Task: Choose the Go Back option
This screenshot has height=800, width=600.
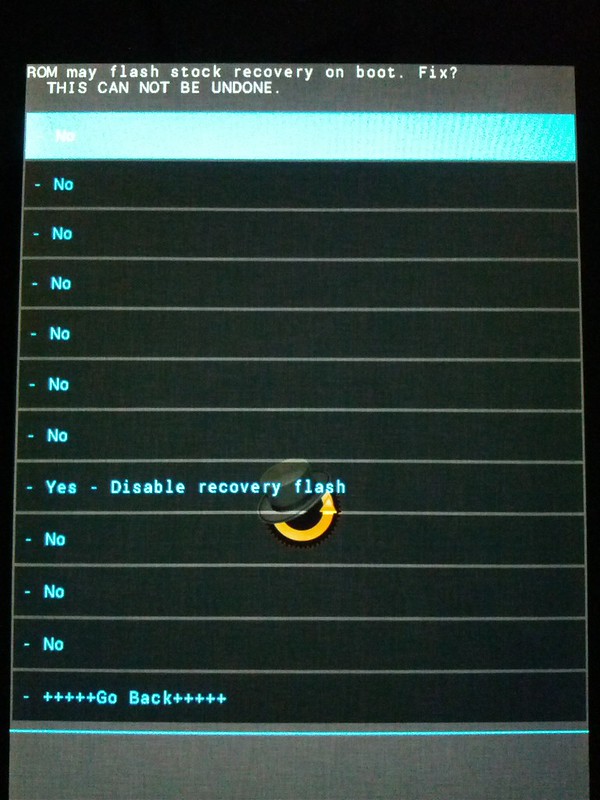Action: pyautogui.click(x=134, y=697)
